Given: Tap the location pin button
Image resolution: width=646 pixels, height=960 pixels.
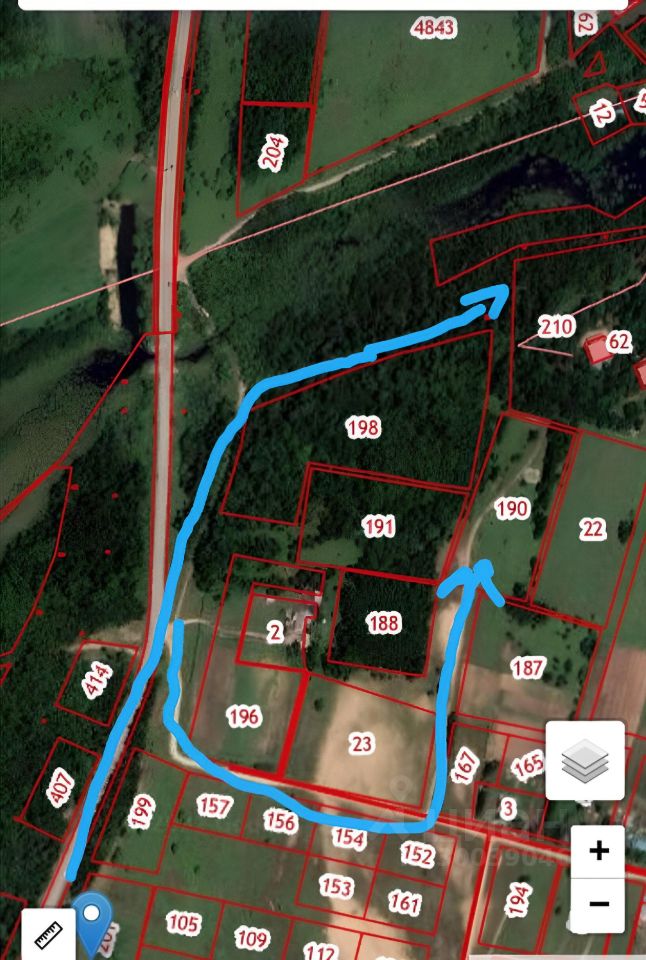Looking at the screenshot, I should [x=96, y=920].
